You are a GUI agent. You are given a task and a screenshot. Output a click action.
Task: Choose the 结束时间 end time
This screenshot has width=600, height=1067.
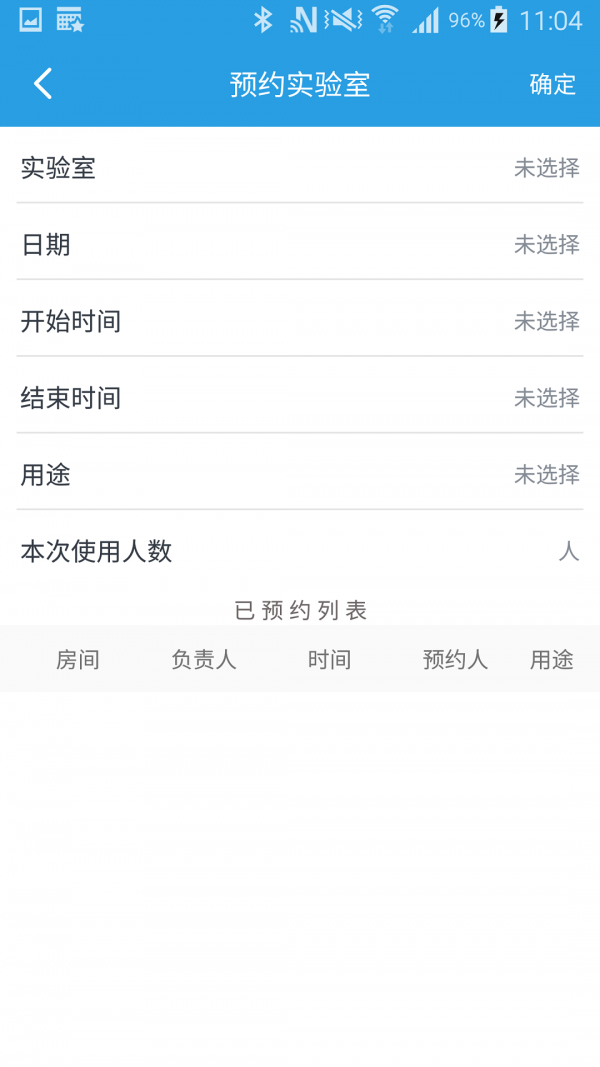point(300,397)
